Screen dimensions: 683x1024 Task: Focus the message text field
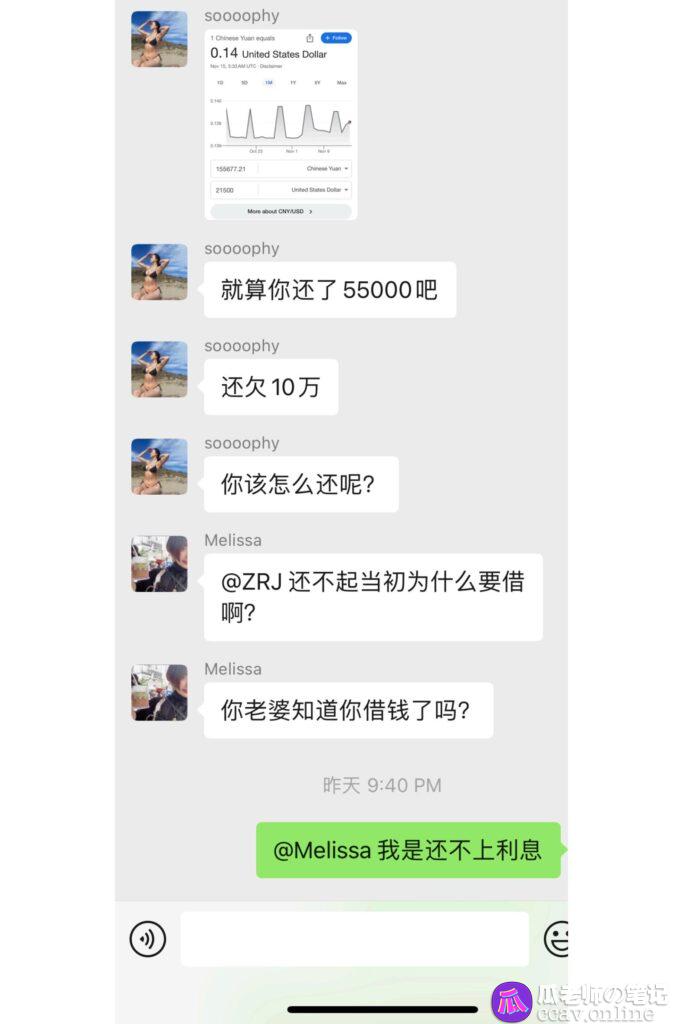(x=354, y=939)
